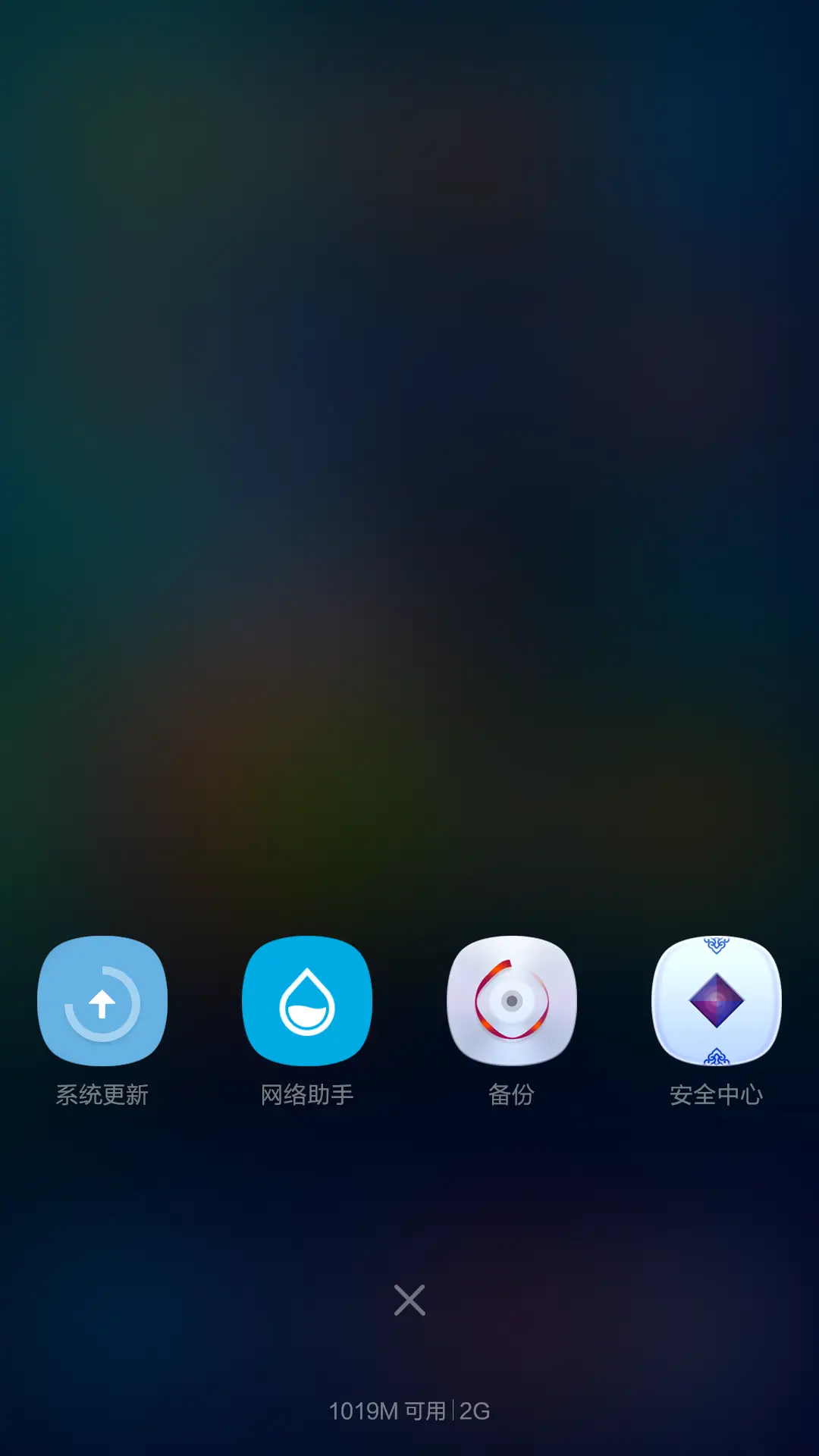This screenshot has height=1456, width=819.
Task: Click the 备份 text label
Action: [512, 1093]
